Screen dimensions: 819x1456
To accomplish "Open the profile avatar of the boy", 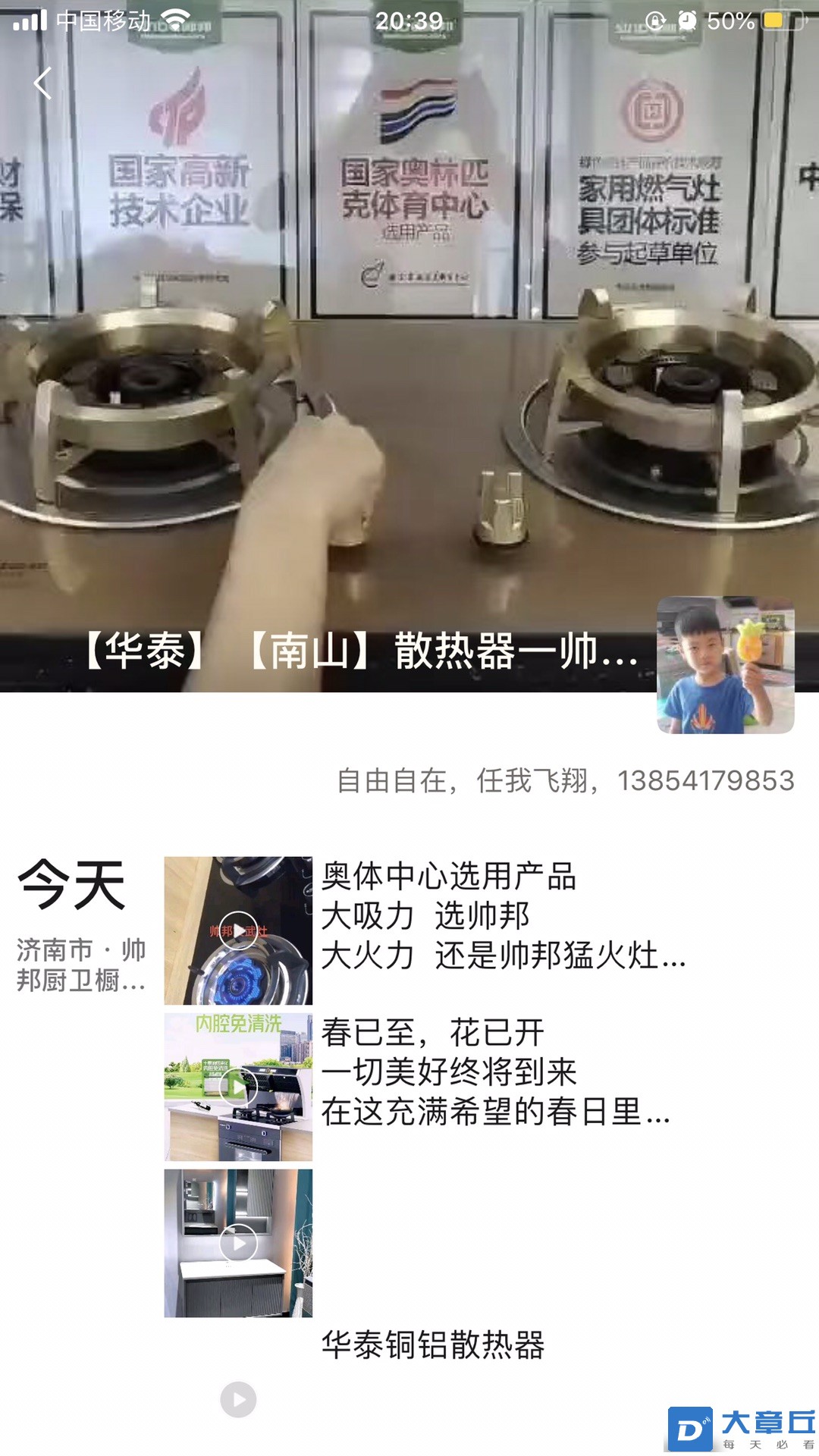I will (725, 665).
